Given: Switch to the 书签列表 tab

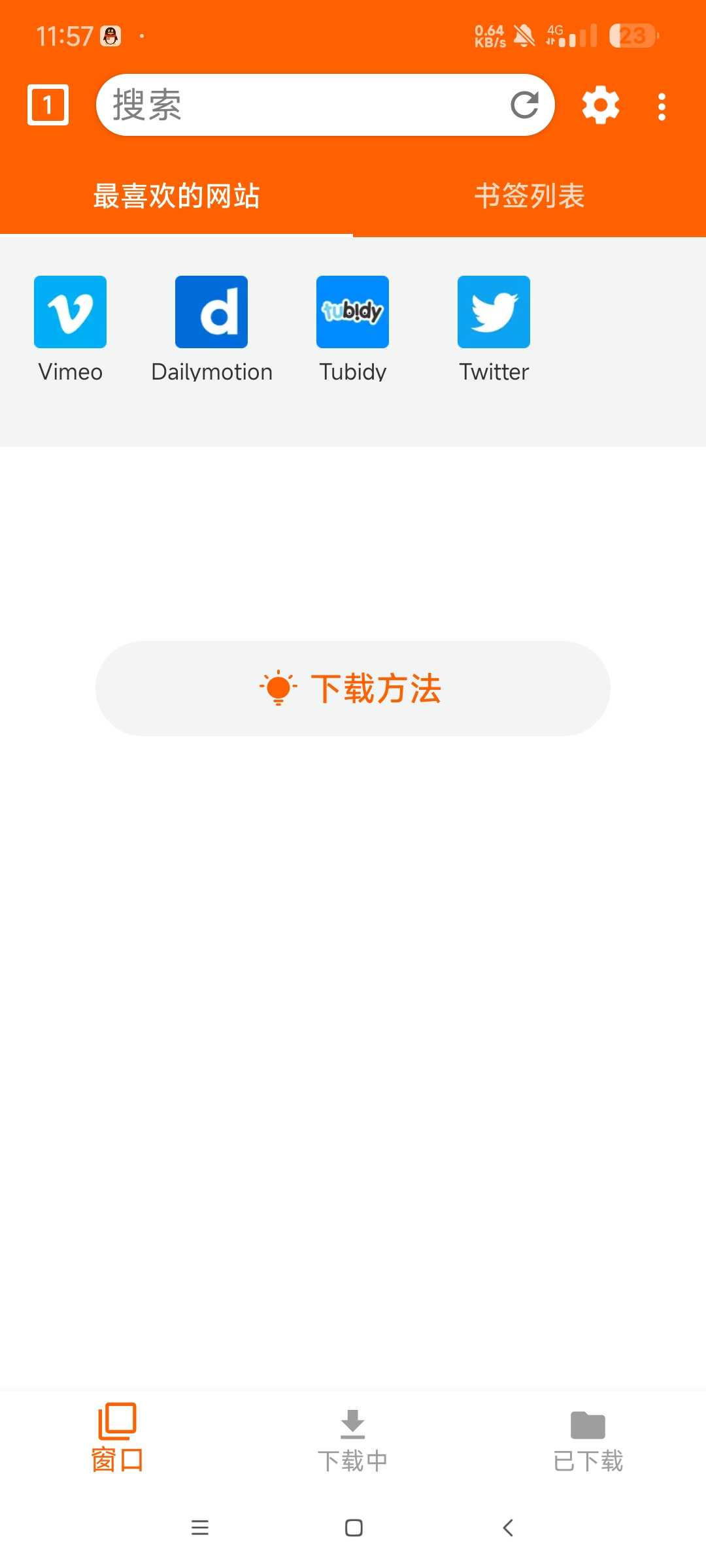Looking at the screenshot, I should click(529, 196).
